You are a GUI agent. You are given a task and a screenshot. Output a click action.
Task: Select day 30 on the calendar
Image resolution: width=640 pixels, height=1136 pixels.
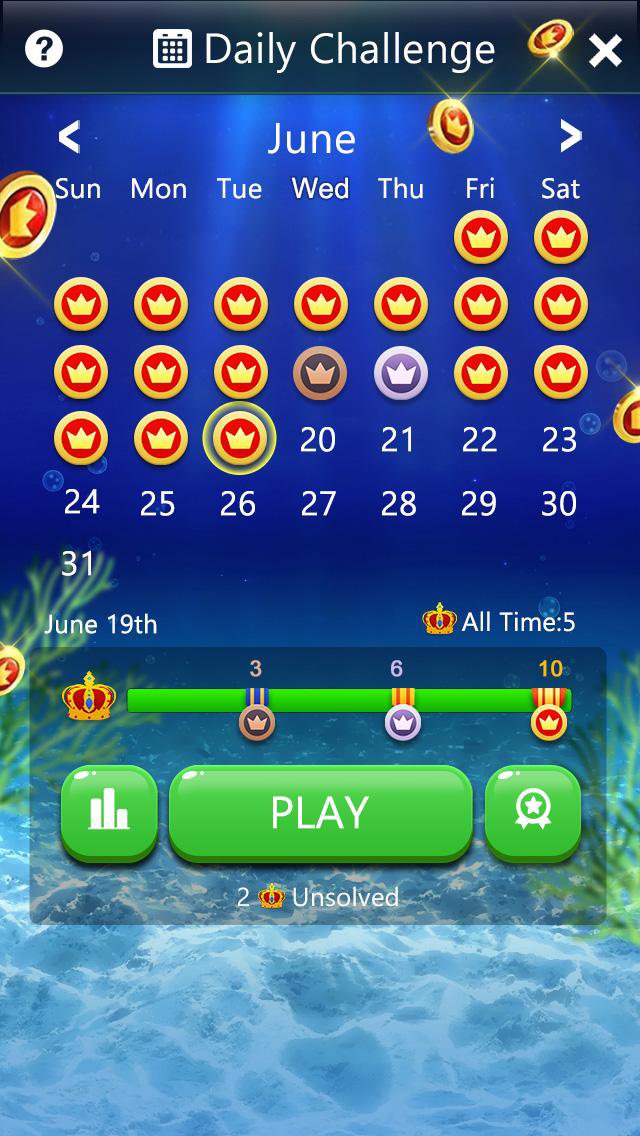pyautogui.click(x=559, y=503)
